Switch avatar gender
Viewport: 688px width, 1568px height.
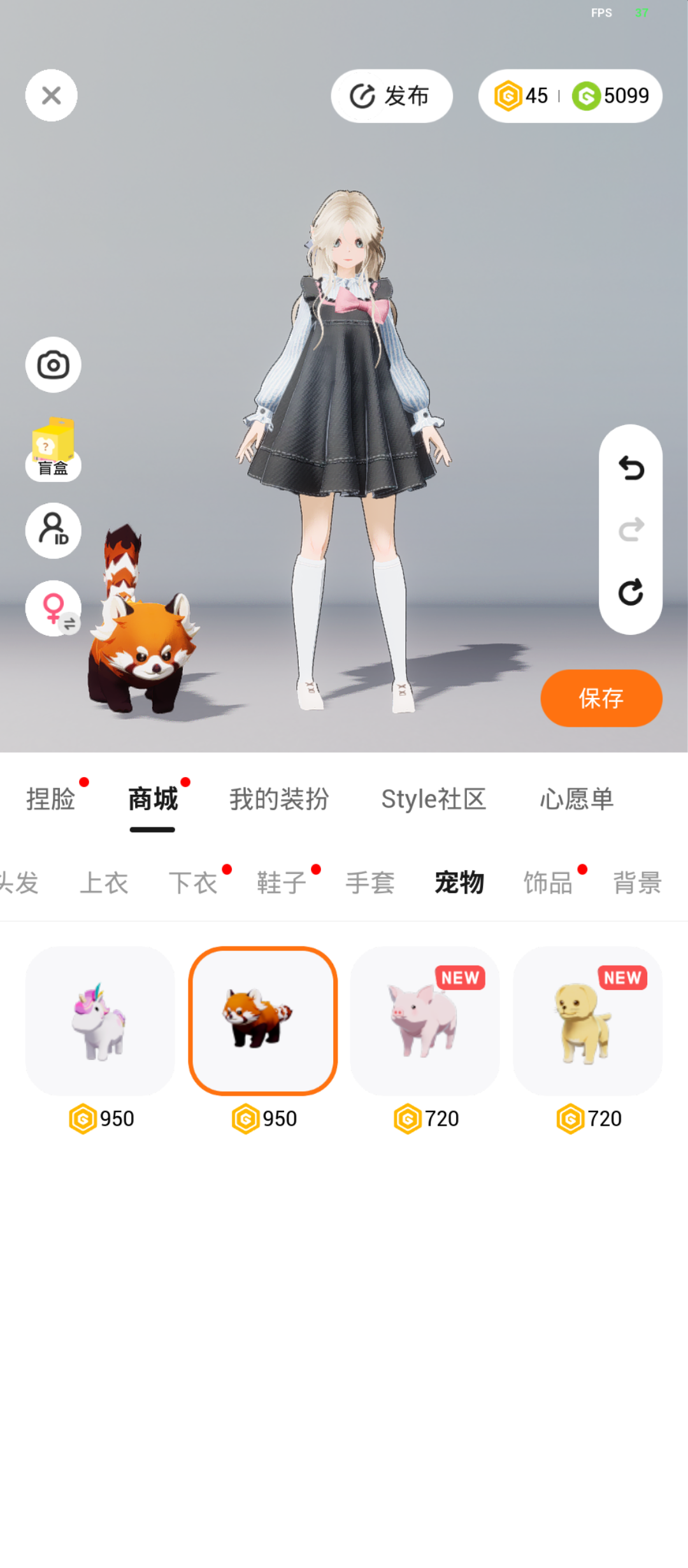[53, 608]
